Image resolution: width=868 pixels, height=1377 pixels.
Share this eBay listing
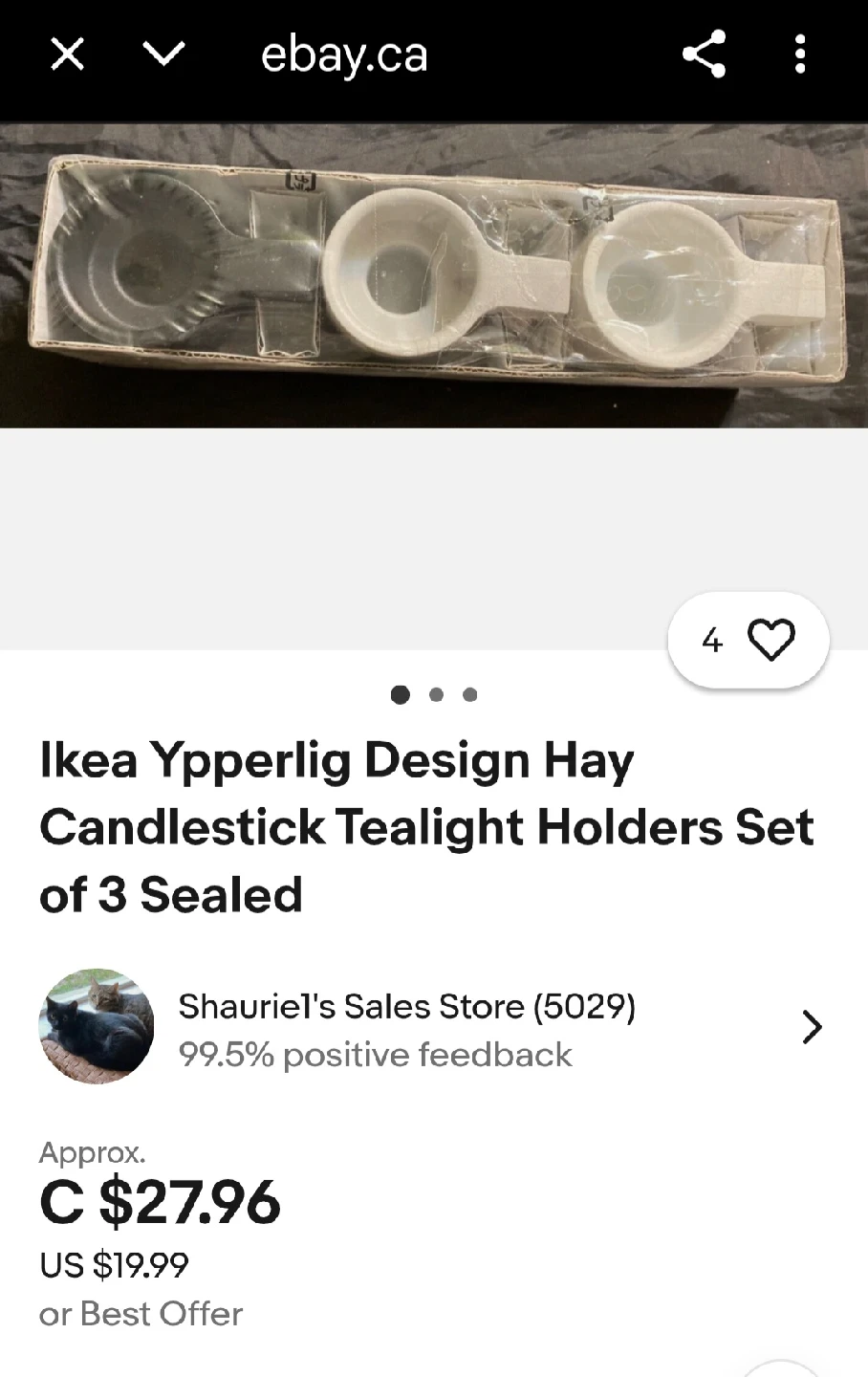[705, 55]
